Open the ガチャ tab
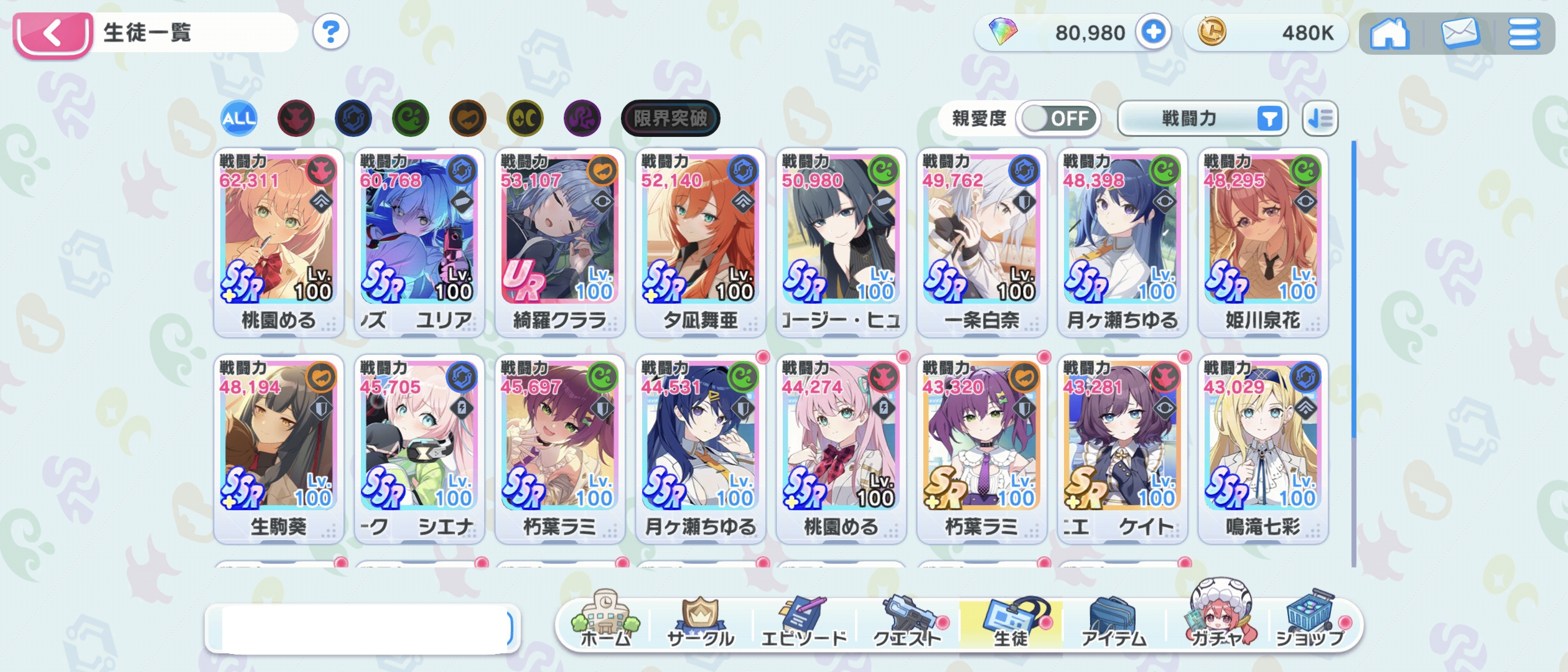 (1216, 622)
